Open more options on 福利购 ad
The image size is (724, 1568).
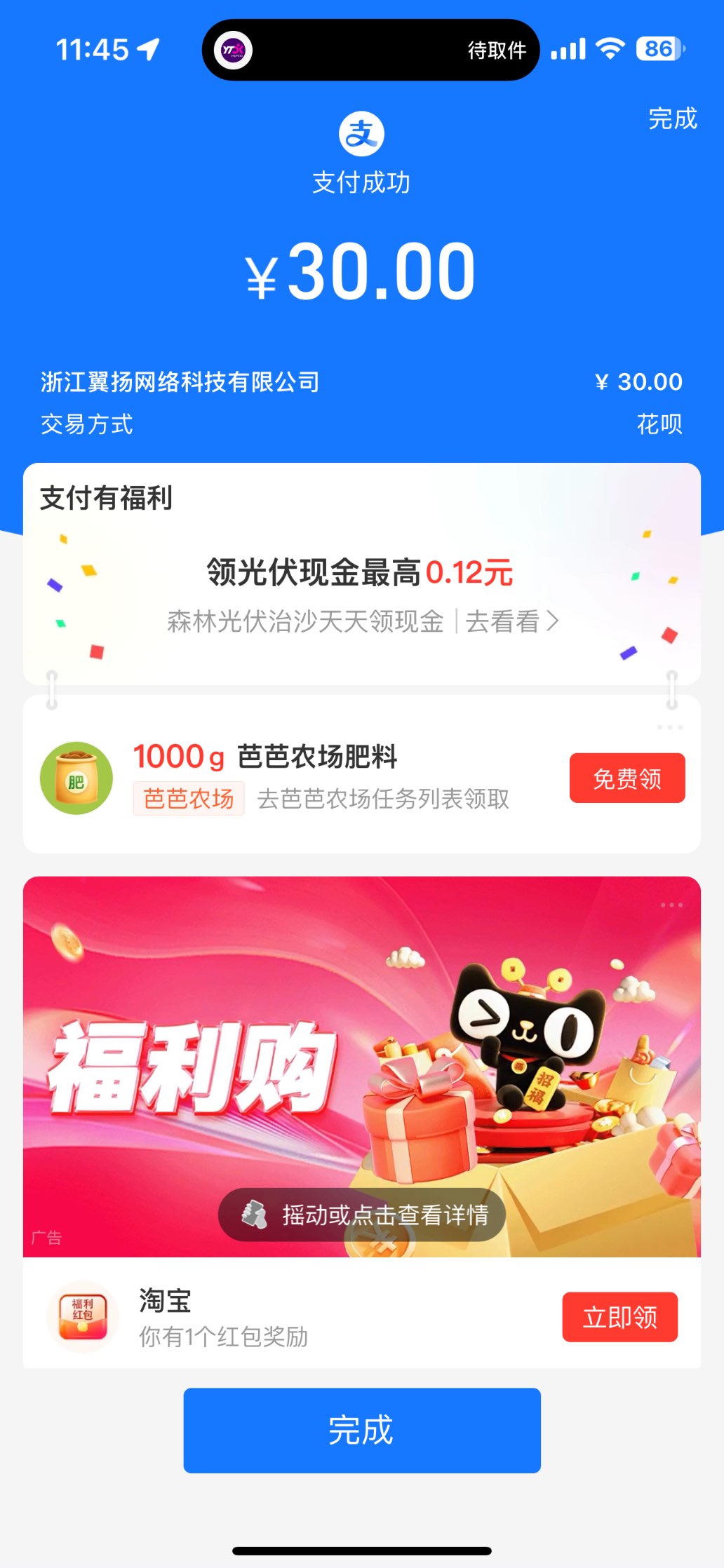[x=671, y=905]
